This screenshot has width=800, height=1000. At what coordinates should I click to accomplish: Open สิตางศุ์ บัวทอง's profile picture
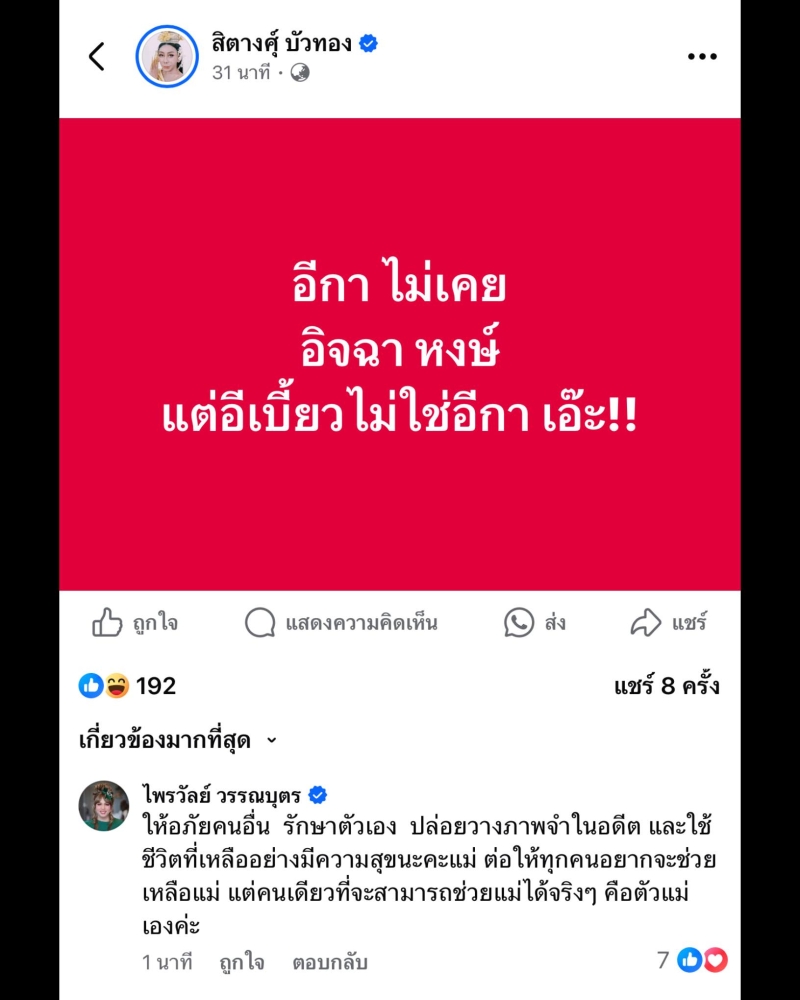[167, 56]
